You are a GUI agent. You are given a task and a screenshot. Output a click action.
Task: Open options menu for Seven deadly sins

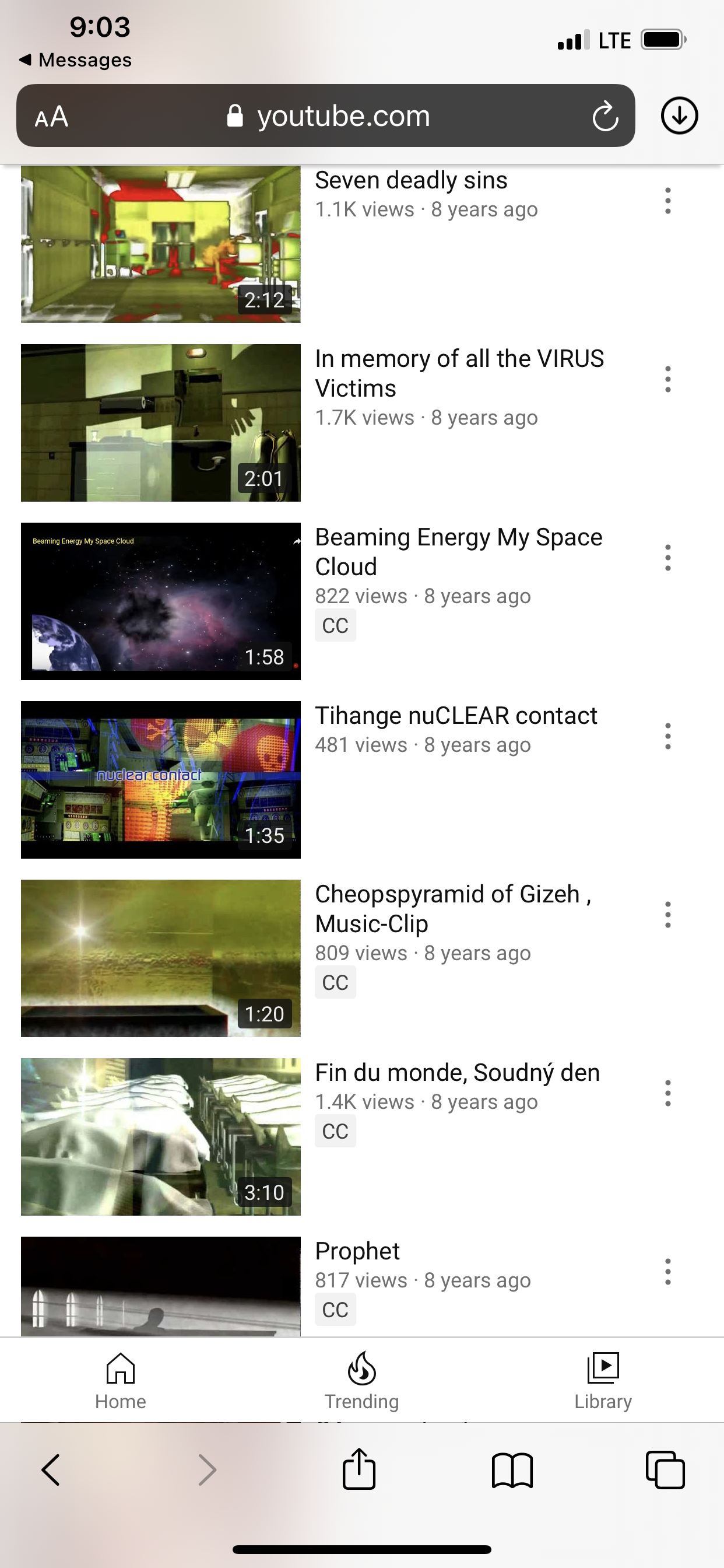click(x=667, y=201)
